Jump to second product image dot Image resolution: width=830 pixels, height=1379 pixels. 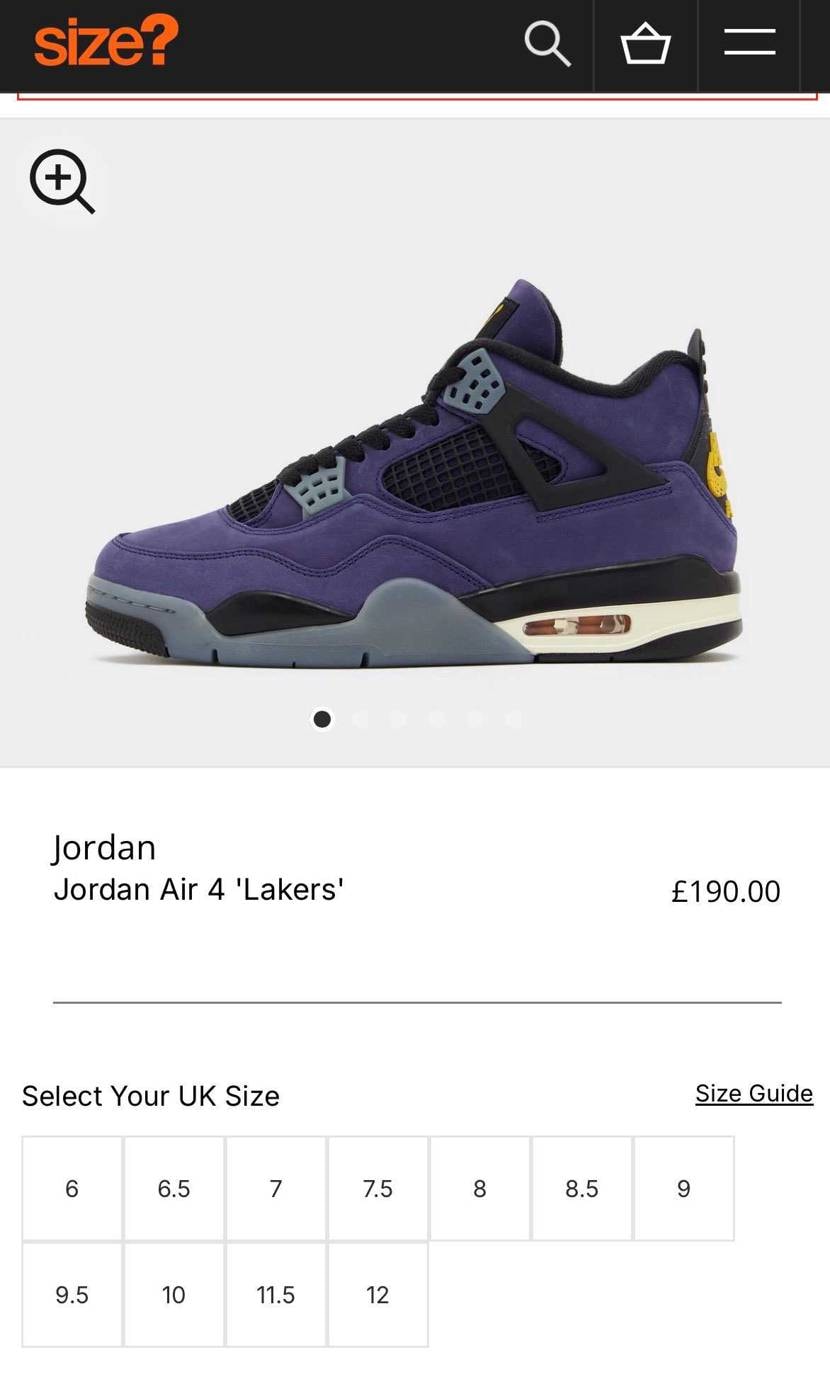(x=360, y=719)
